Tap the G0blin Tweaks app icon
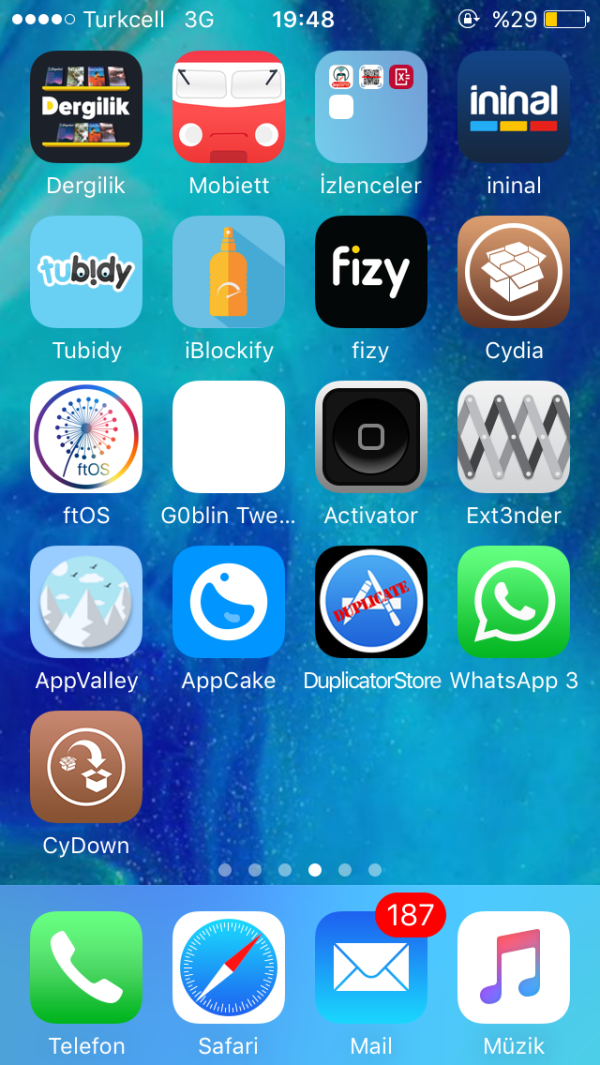 pos(229,437)
